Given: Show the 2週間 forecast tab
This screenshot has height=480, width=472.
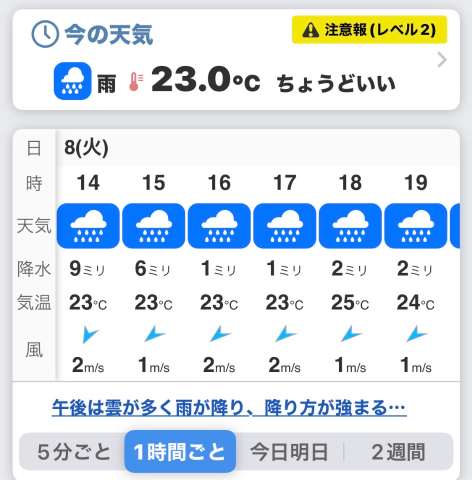Looking at the screenshot, I should 398,452.
